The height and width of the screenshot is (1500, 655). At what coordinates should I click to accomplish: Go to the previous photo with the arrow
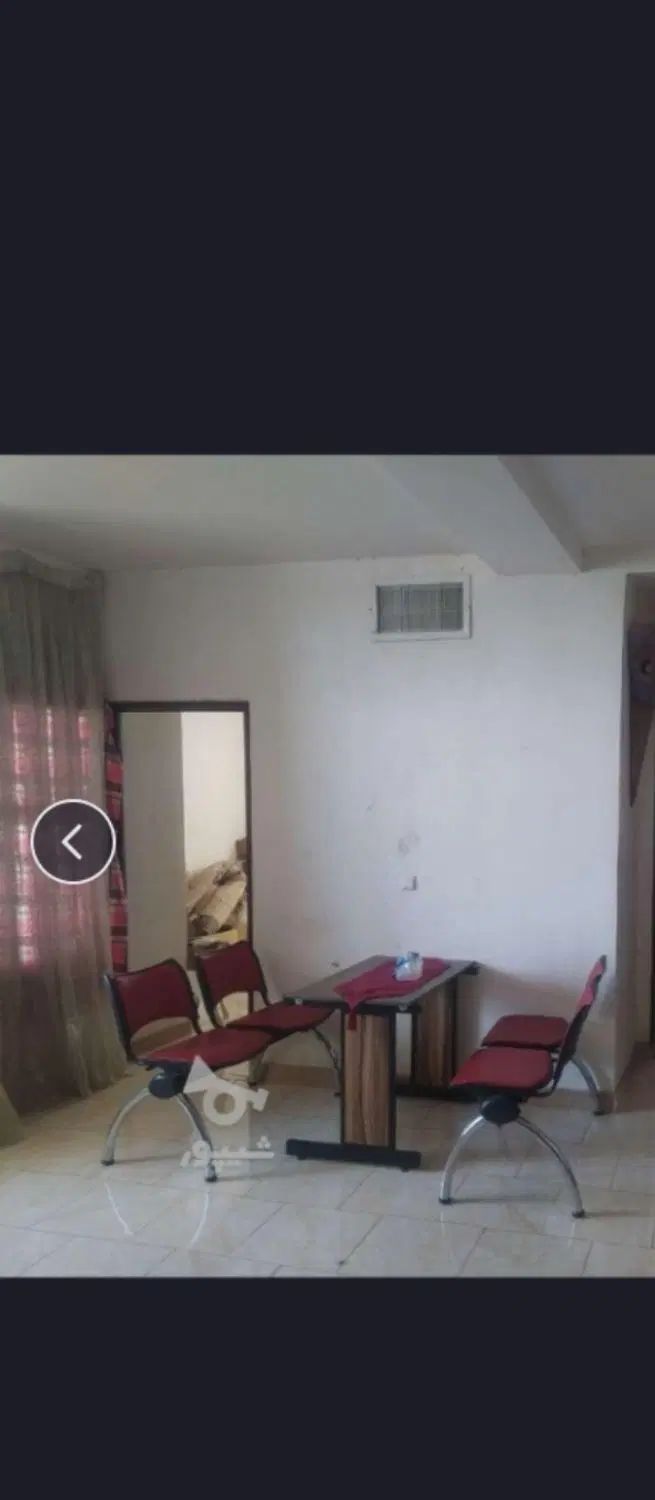(x=73, y=842)
